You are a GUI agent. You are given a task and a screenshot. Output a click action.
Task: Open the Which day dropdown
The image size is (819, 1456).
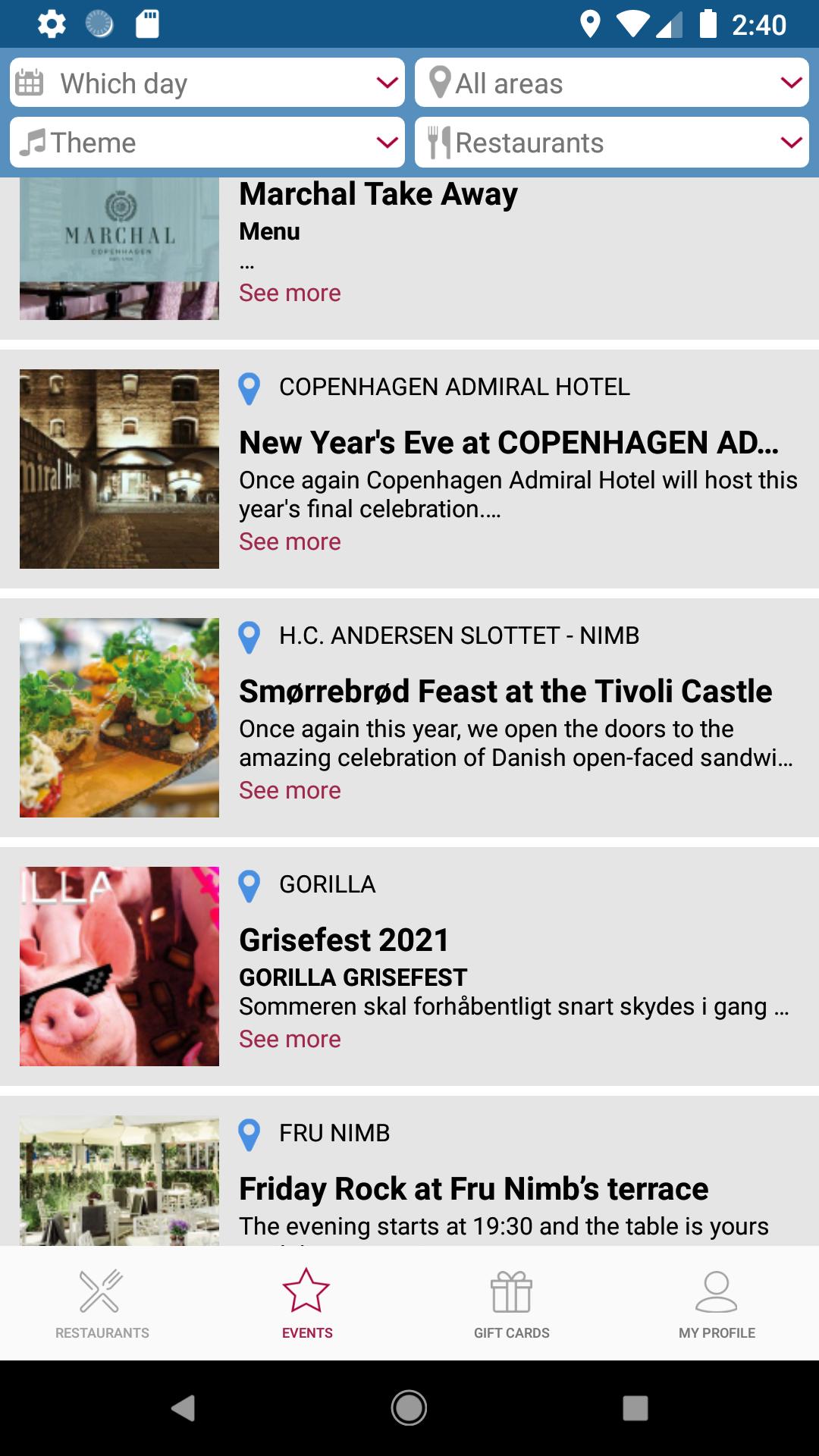(x=207, y=83)
